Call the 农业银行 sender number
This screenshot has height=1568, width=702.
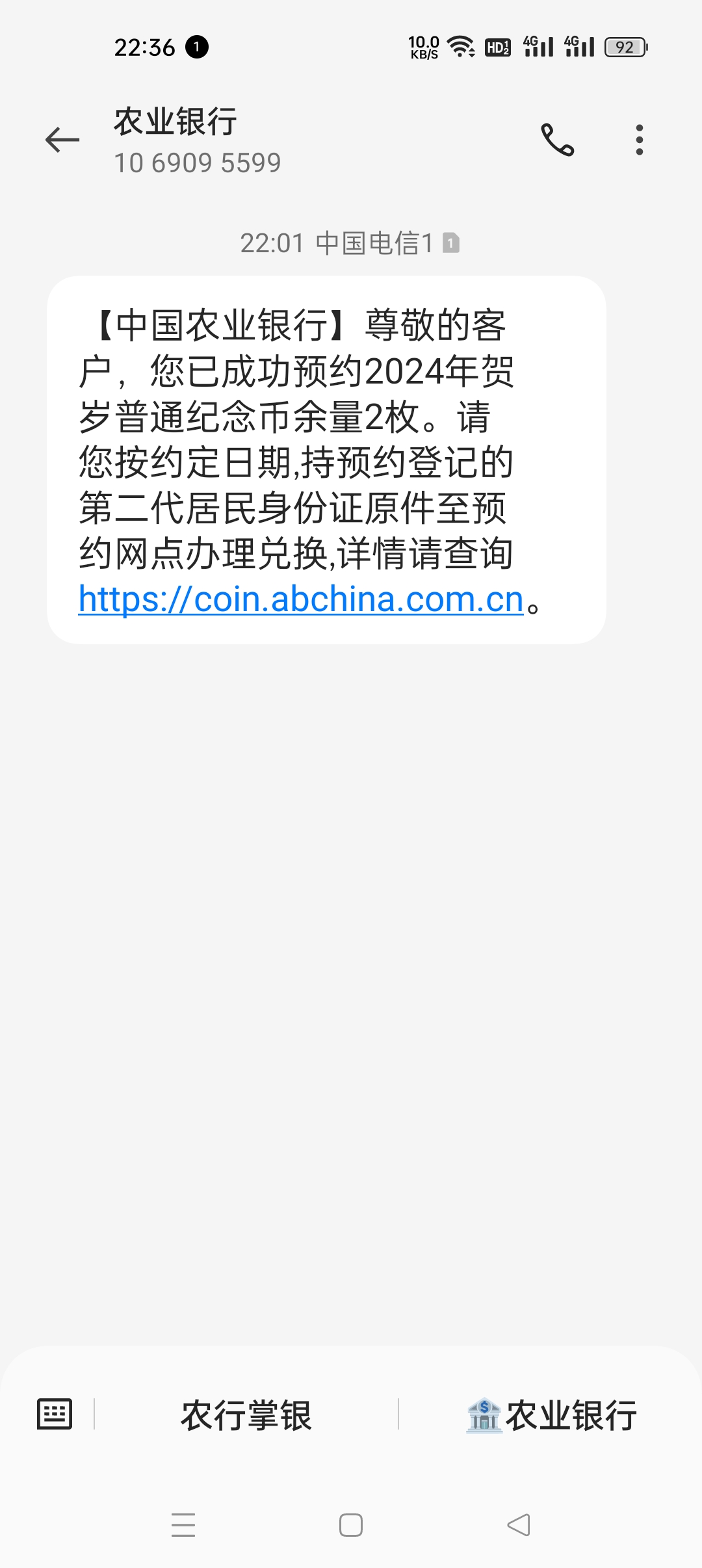coord(558,140)
